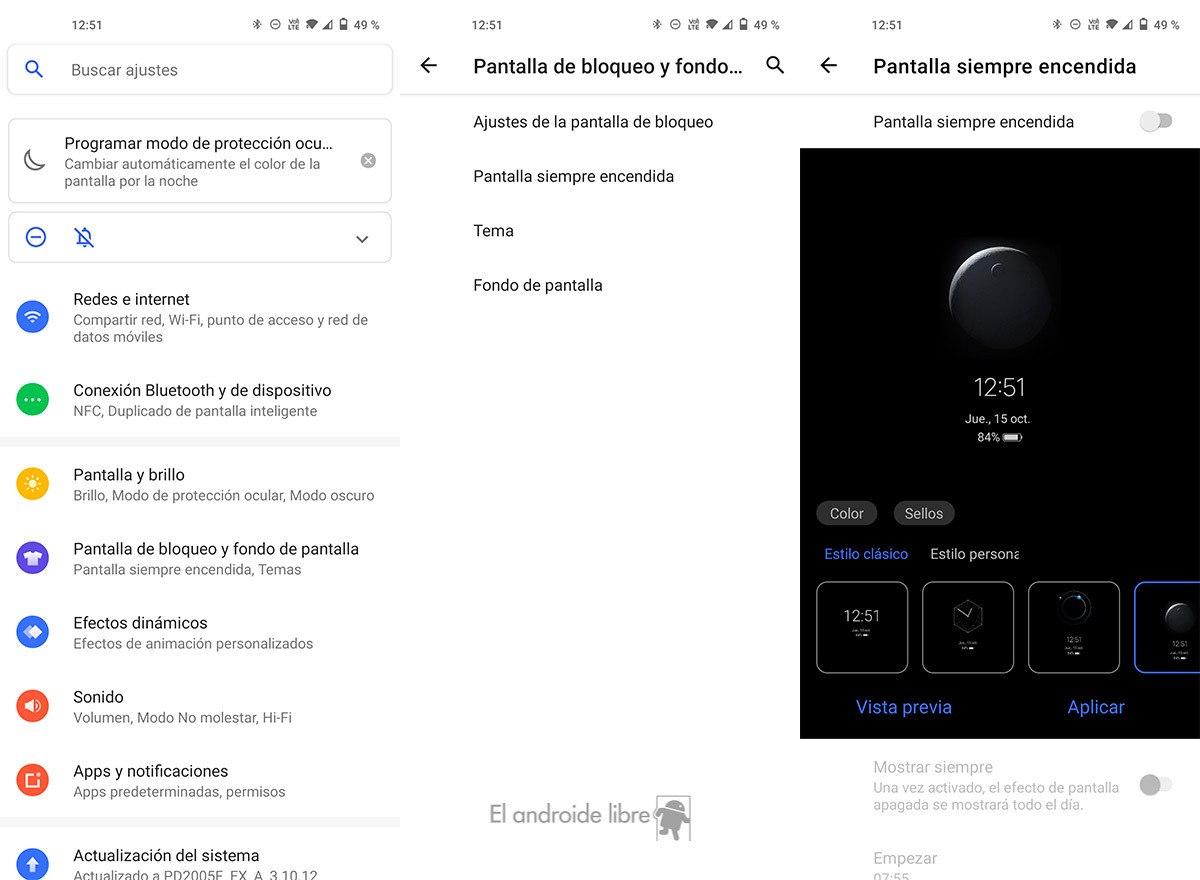Dismiss the Programar modo de protección ocular card
Image resolution: width=1200 pixels, height=880 pixels.
368,161
